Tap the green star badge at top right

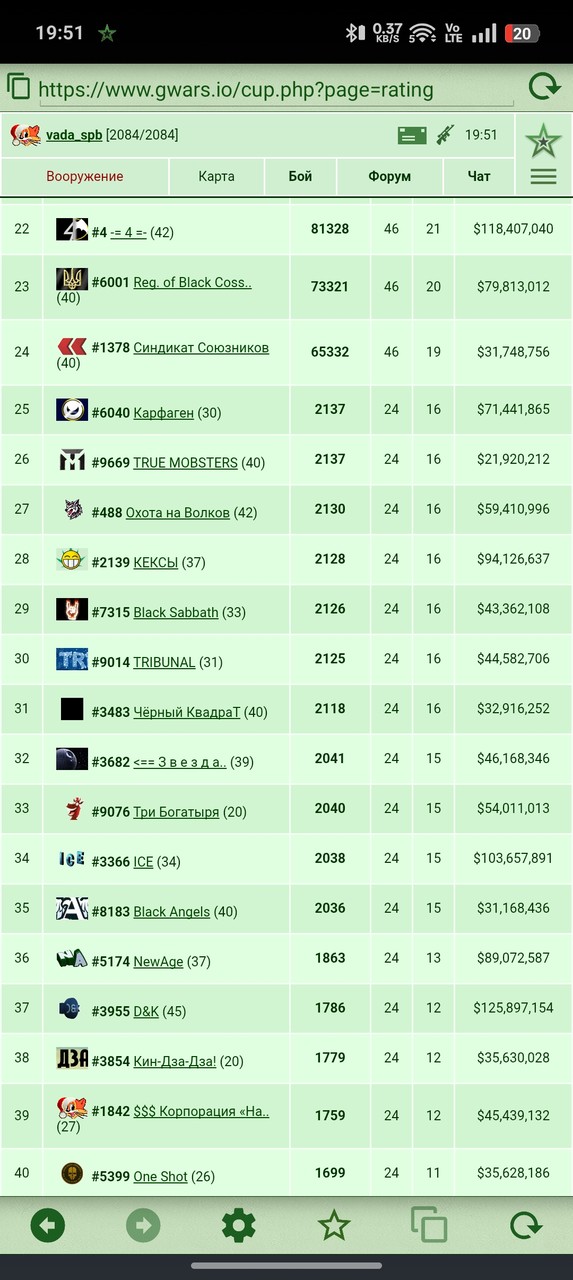pyautogui.click(x=543, y=141)
